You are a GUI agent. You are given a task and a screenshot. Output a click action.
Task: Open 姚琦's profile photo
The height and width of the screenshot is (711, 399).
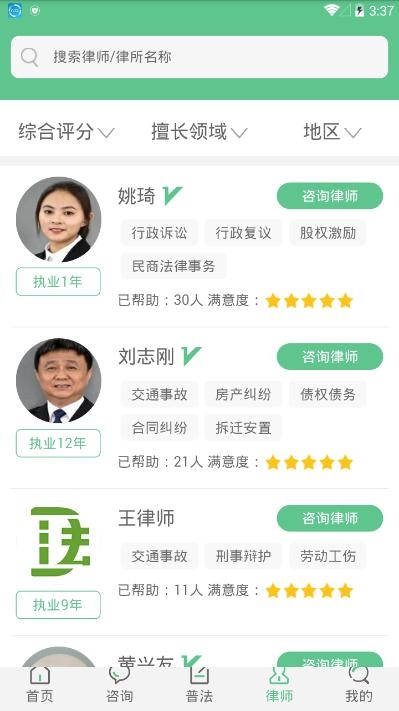coord(58,219)
